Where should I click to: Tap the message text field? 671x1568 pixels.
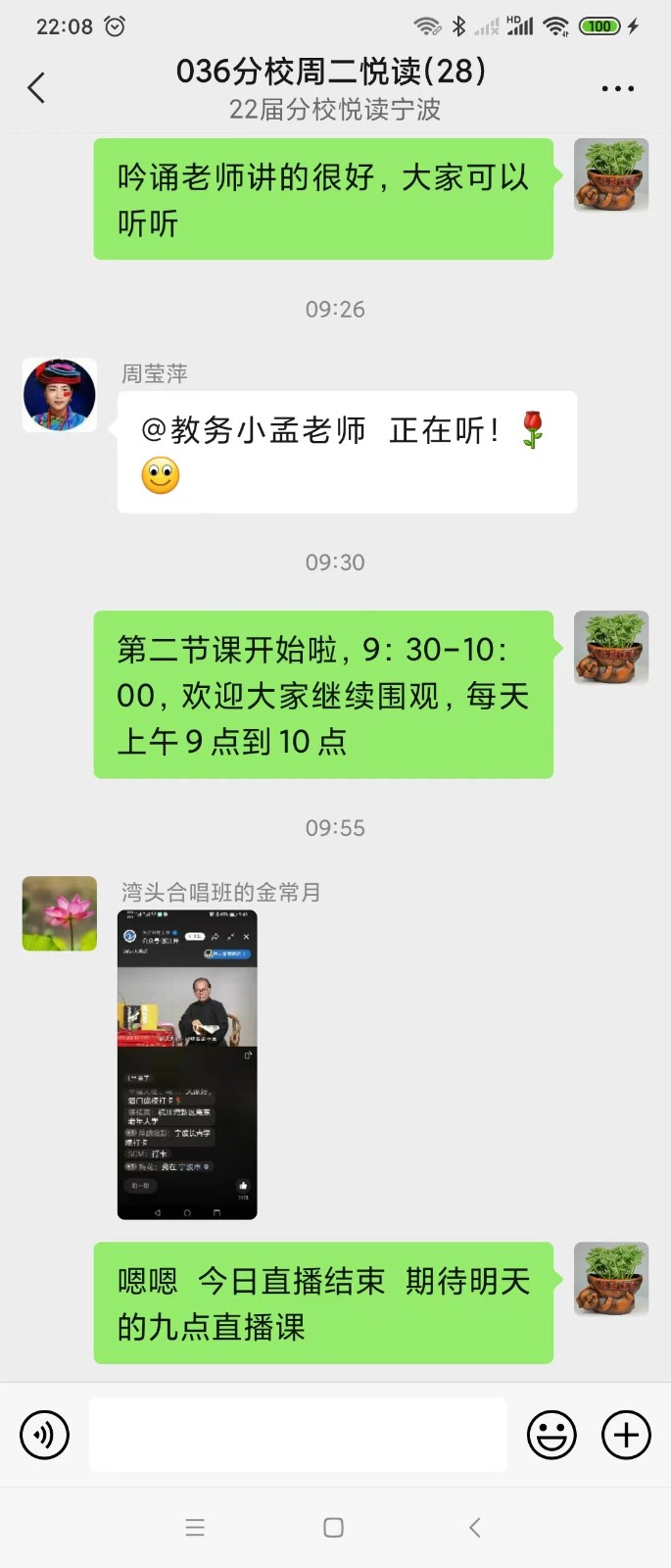coord(298,1435)
